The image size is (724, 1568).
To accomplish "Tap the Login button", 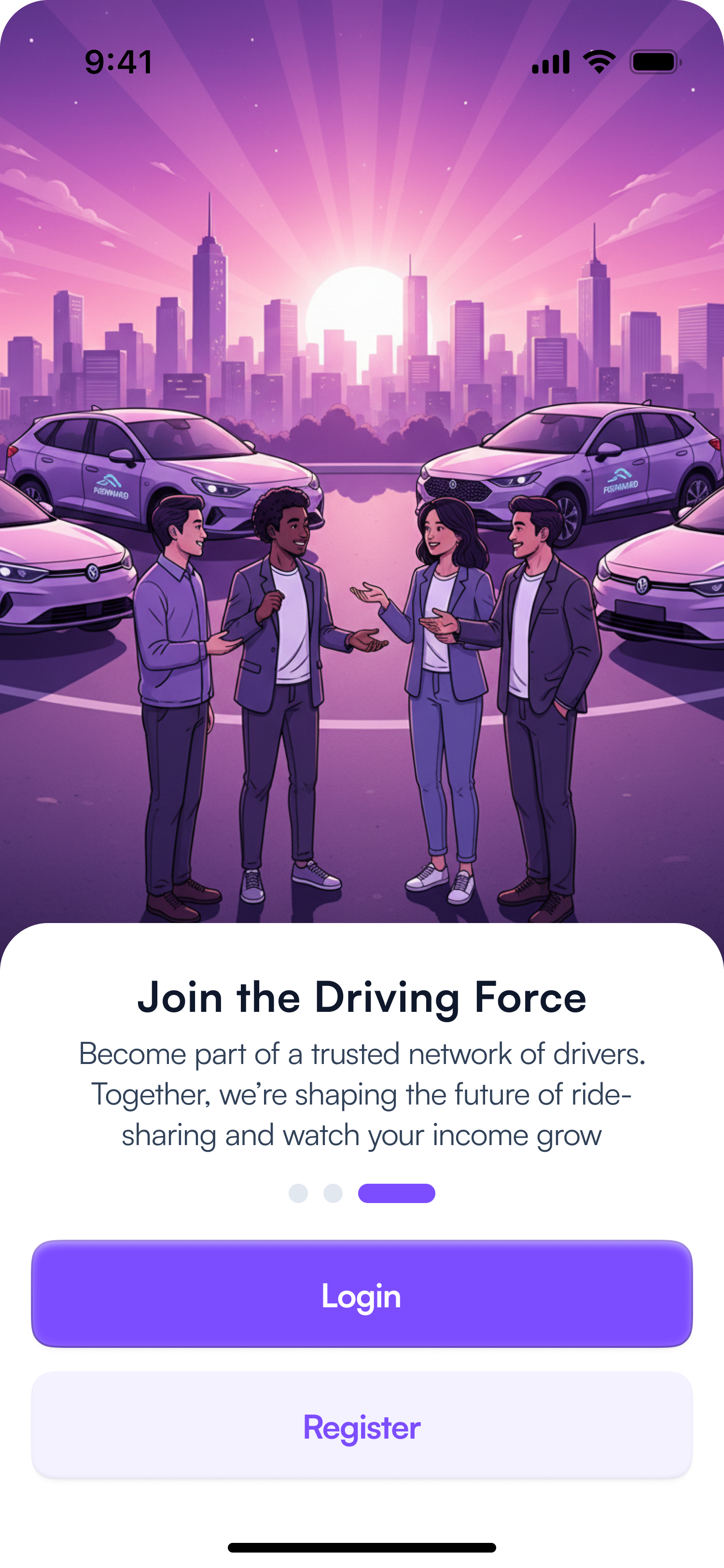I will 362,1295.
